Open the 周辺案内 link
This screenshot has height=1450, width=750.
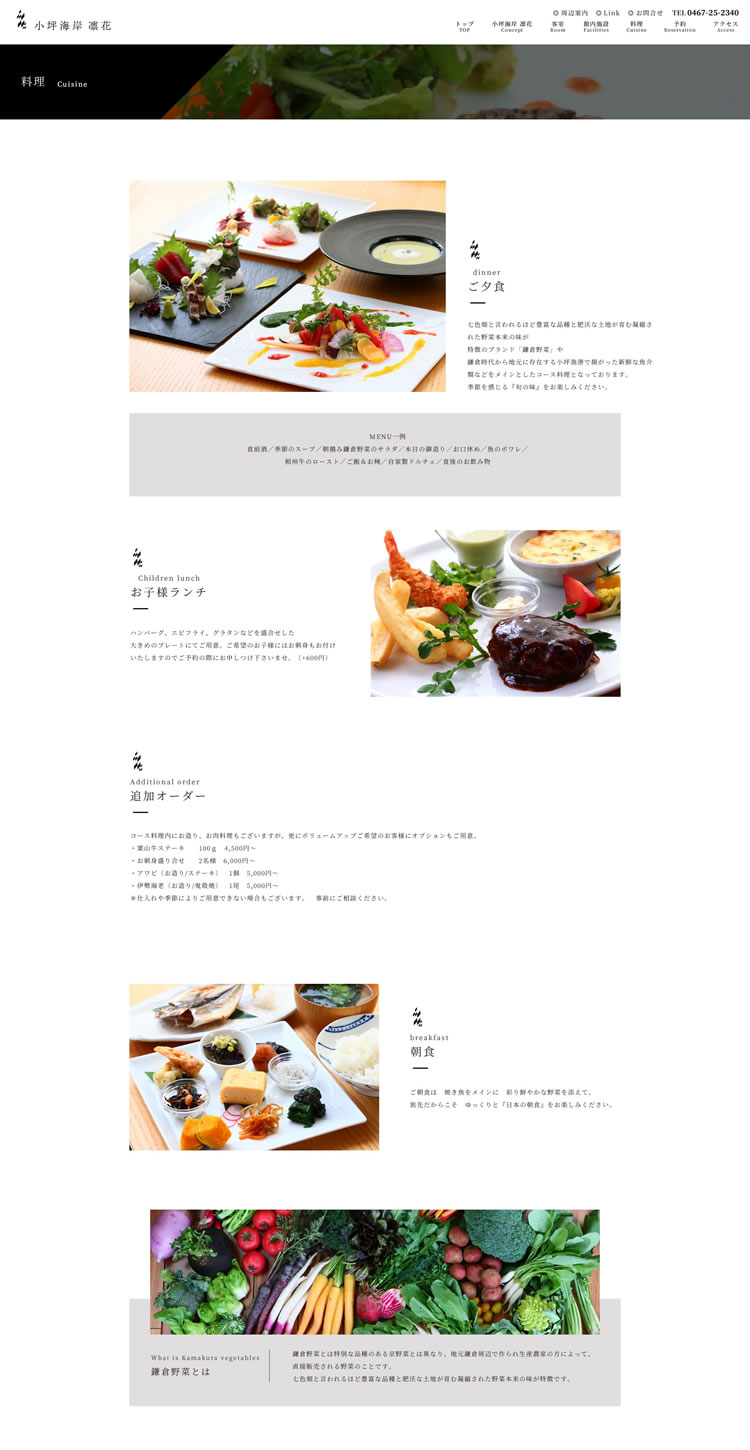(x=571, y=13)
